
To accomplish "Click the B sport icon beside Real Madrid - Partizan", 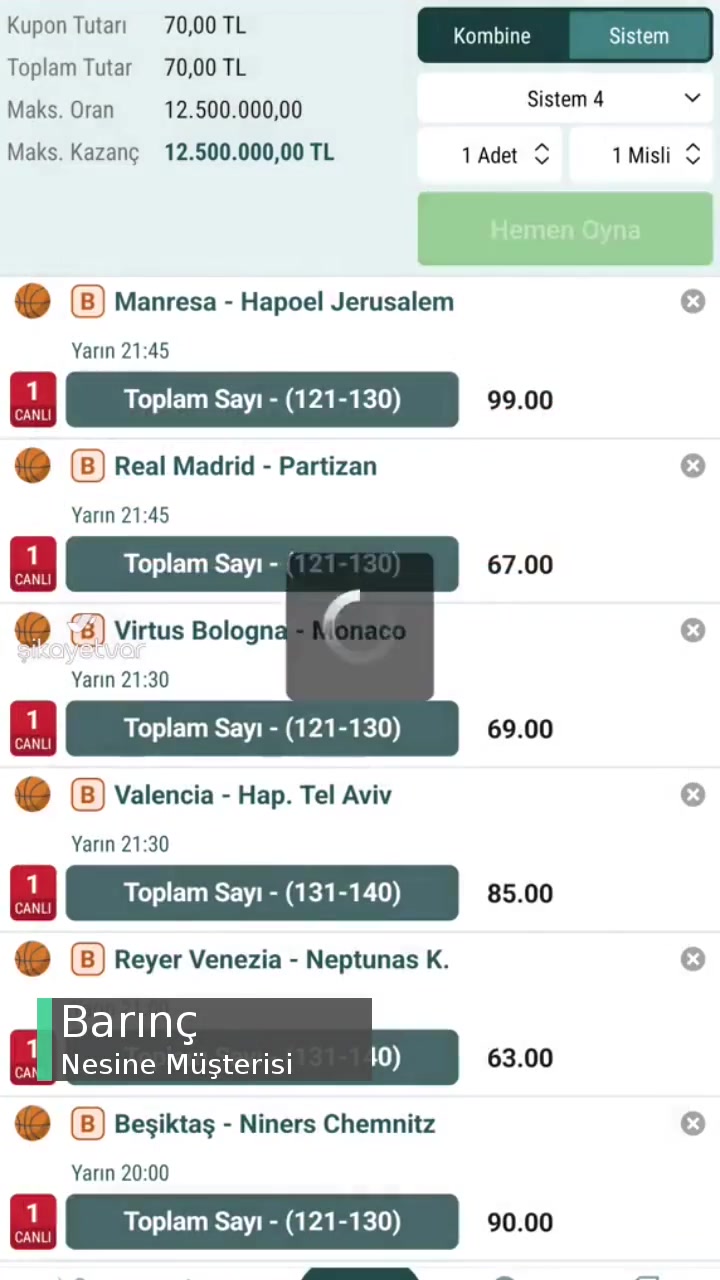I will tap(87, 466).
